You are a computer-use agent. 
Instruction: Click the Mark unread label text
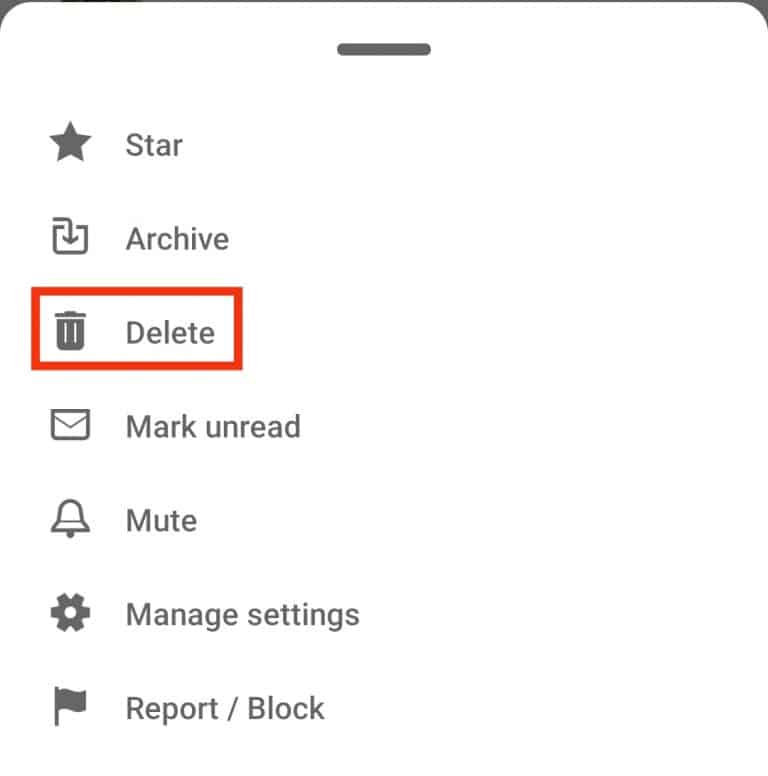coord(212,425)
